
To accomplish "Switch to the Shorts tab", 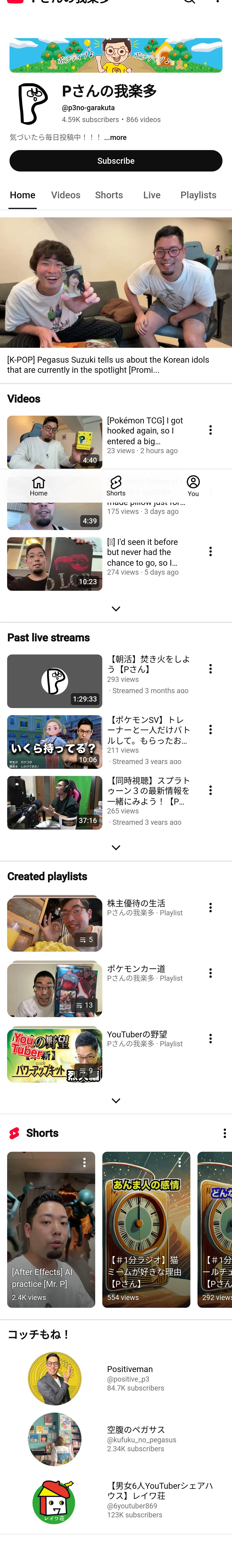I will [109, 195].
